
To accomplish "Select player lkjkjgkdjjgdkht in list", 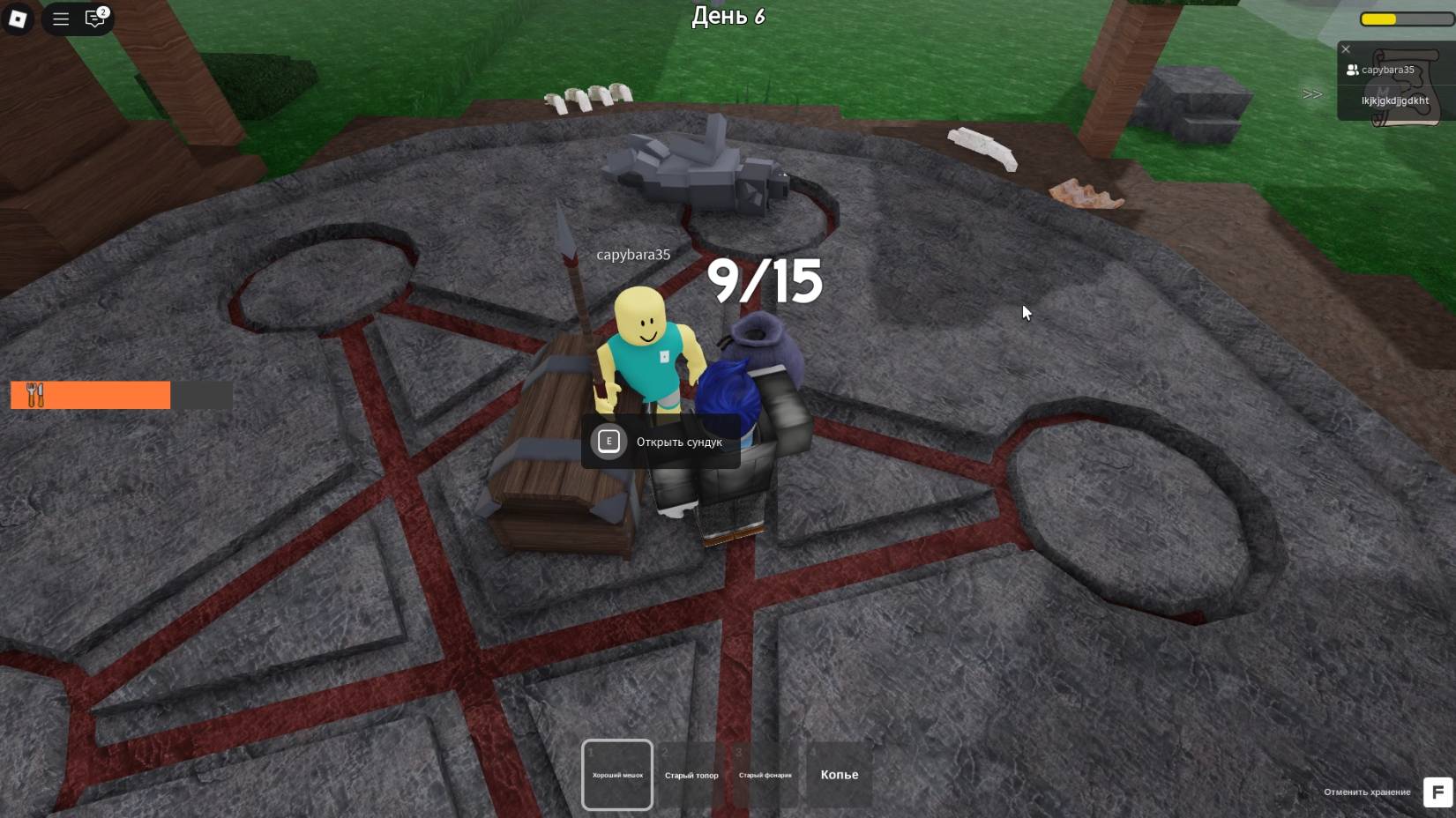I will [x=1394, y=100].
